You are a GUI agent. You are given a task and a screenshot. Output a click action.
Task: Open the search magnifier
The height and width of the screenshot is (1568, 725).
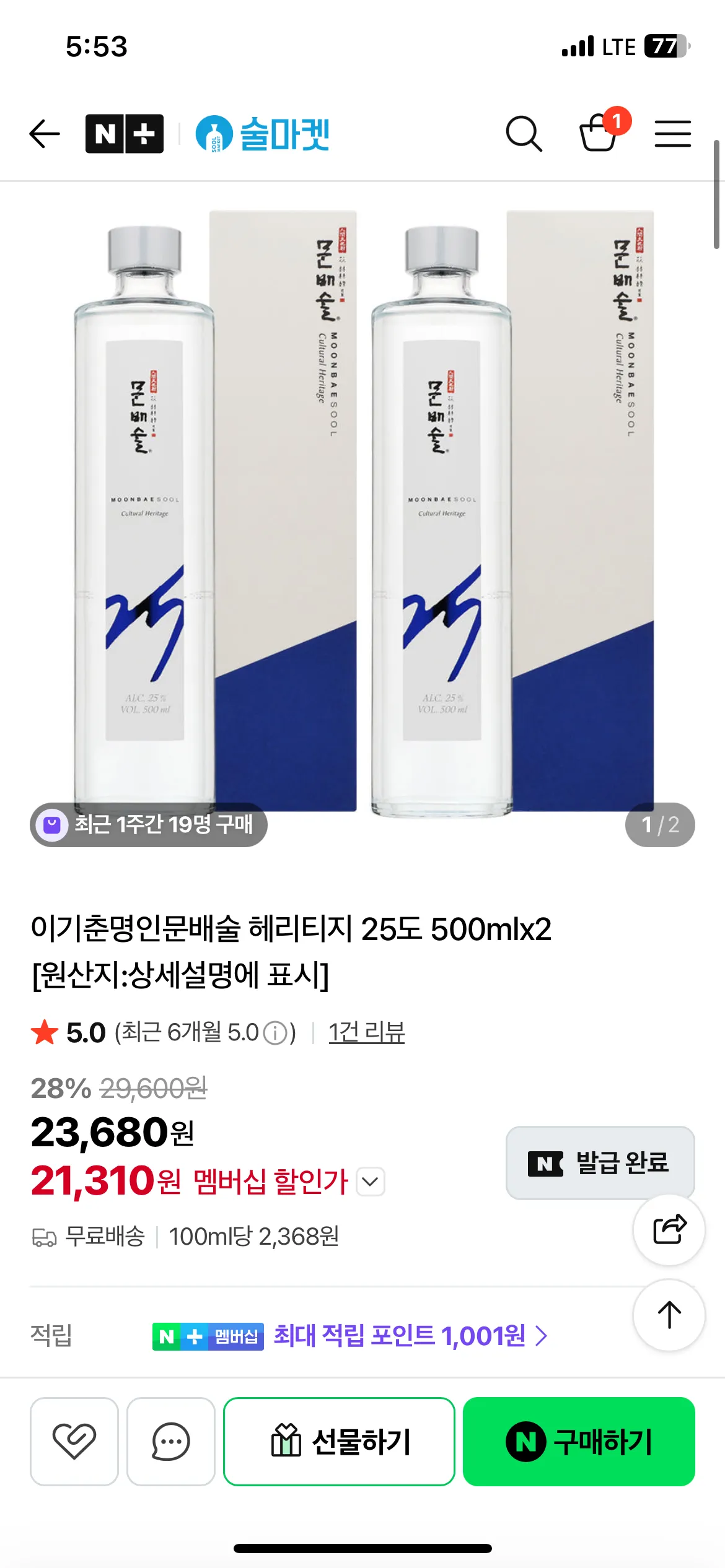coord(524,134)
